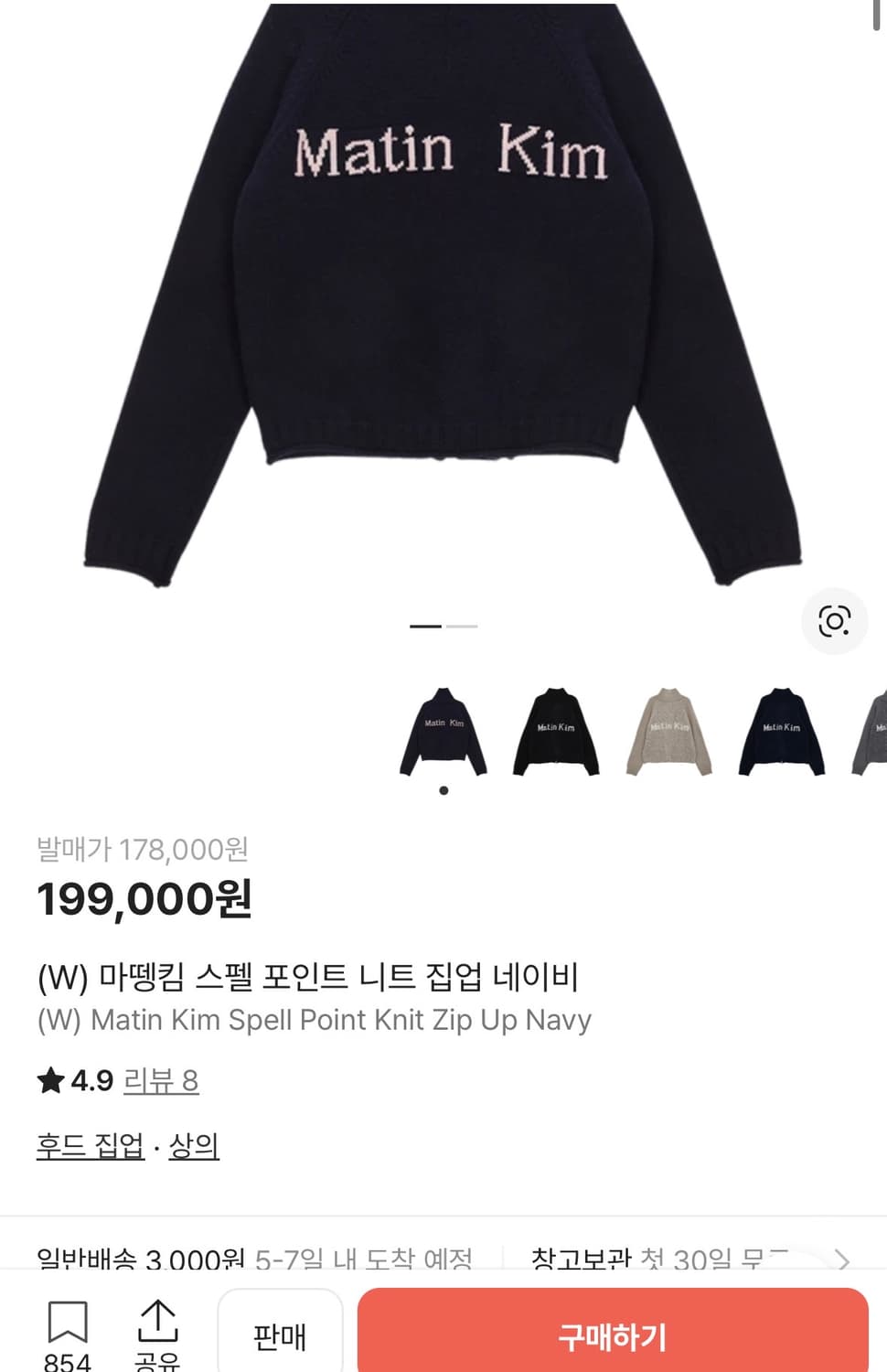Click the star rating icon
The width and height of the screenshot is (887, 1372).
50,1080
